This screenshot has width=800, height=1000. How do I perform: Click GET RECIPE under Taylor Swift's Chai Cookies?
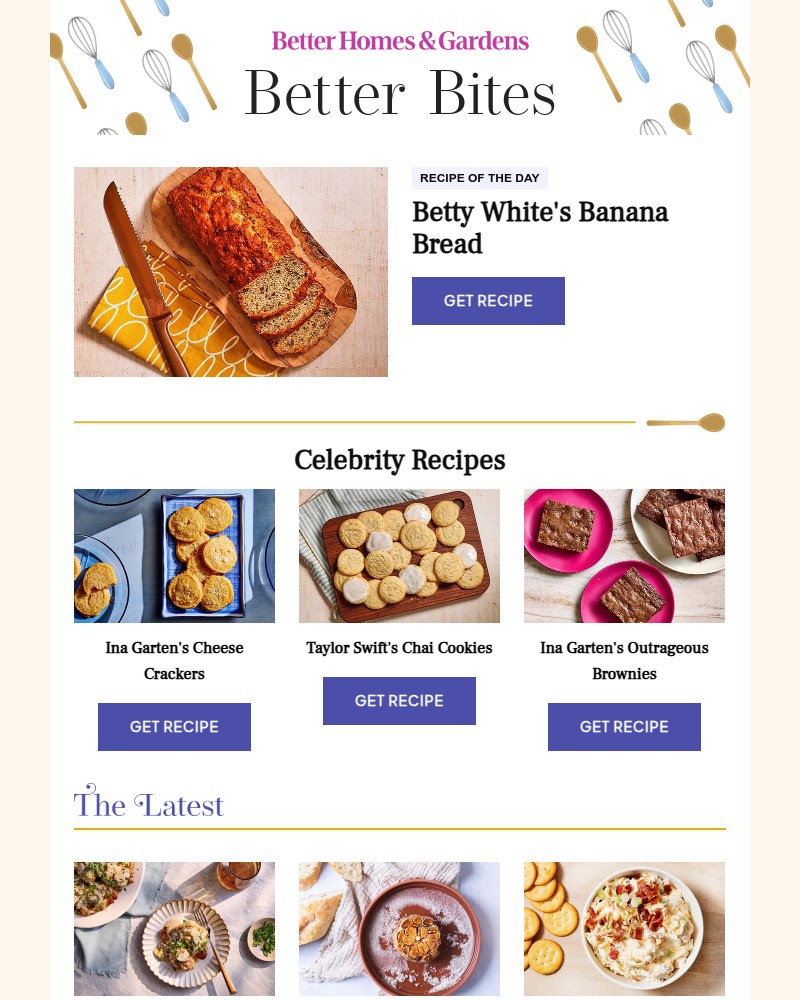[x=399, y=700]
